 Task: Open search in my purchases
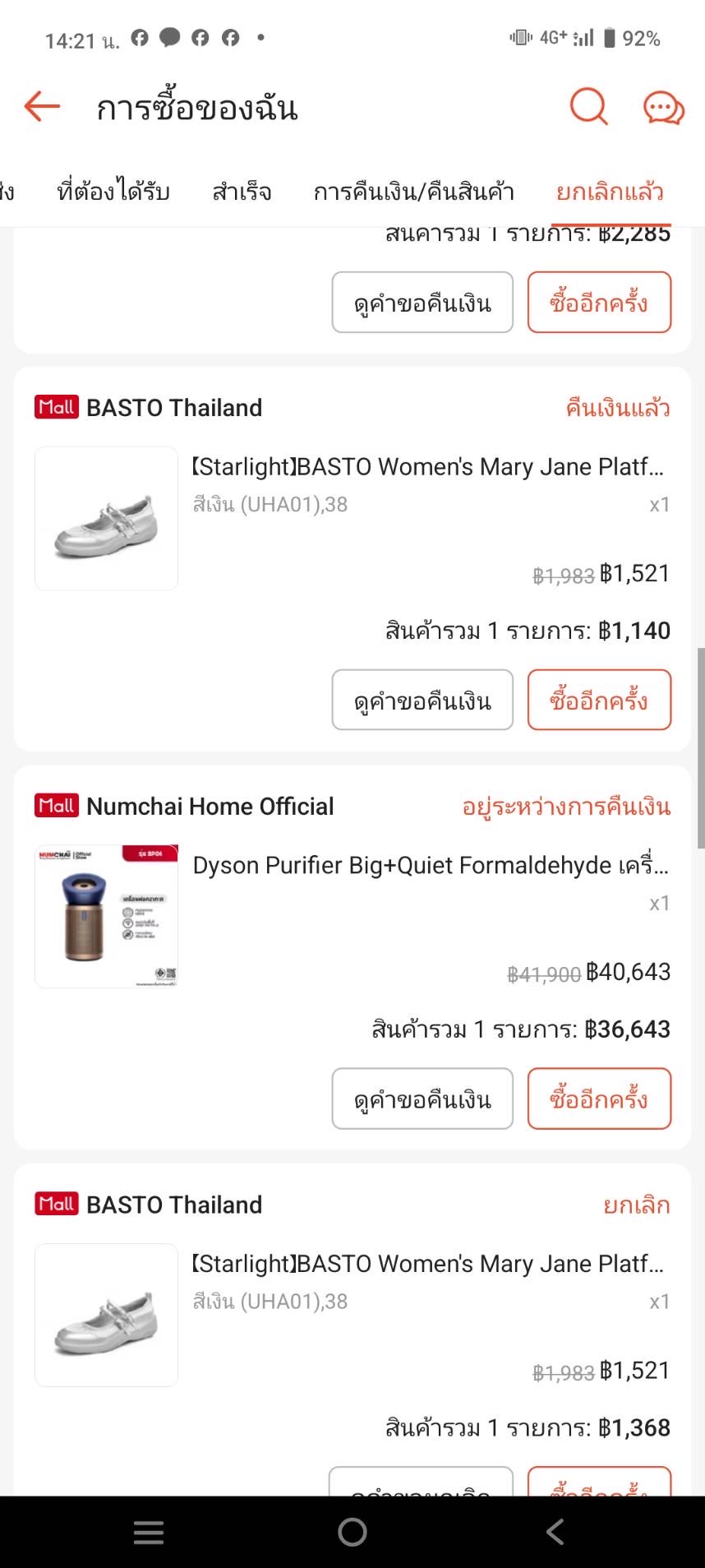tap(588, 107)
